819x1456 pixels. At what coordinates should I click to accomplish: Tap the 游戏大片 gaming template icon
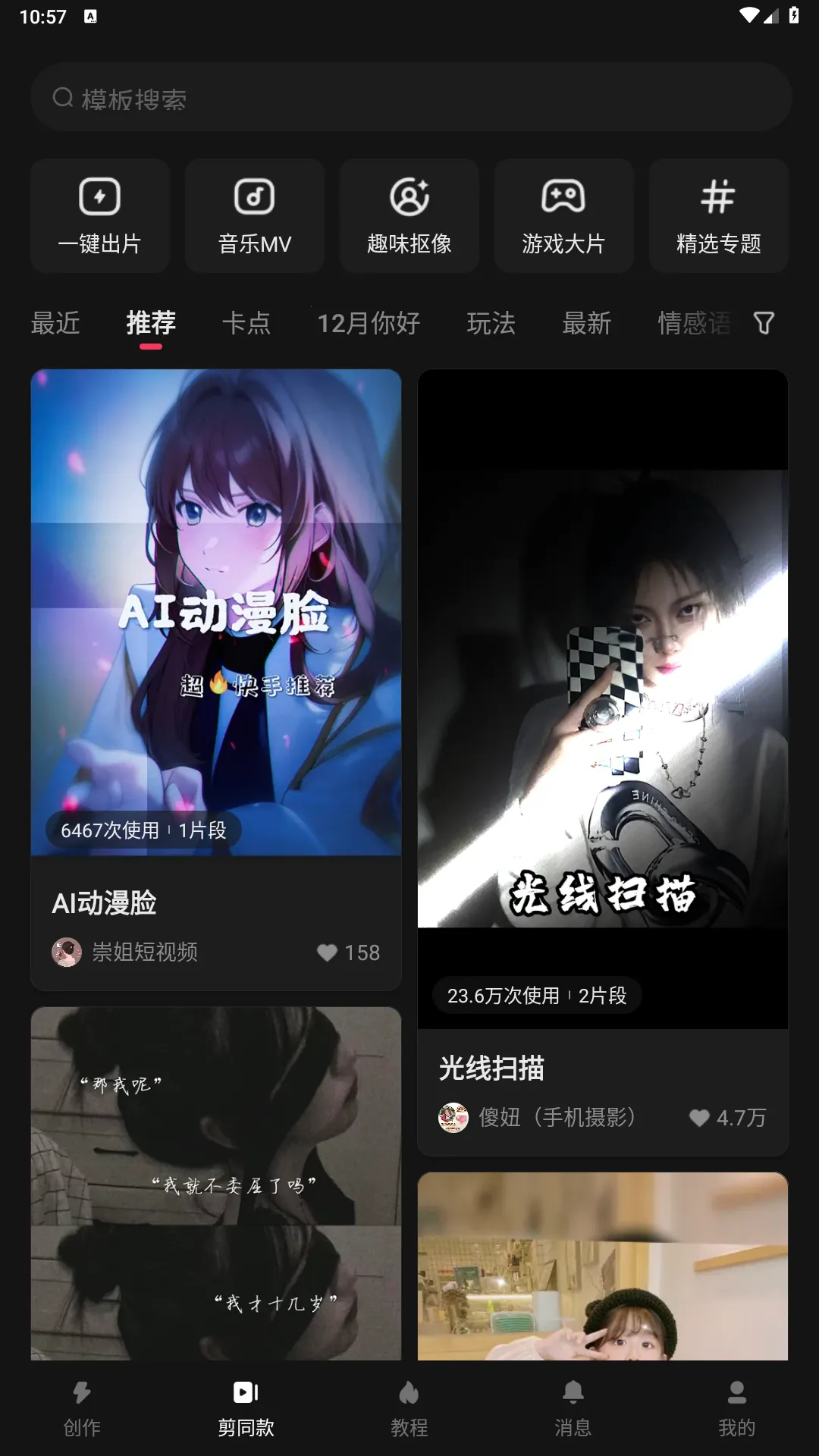pyautogui.click(x=563, y=215)
